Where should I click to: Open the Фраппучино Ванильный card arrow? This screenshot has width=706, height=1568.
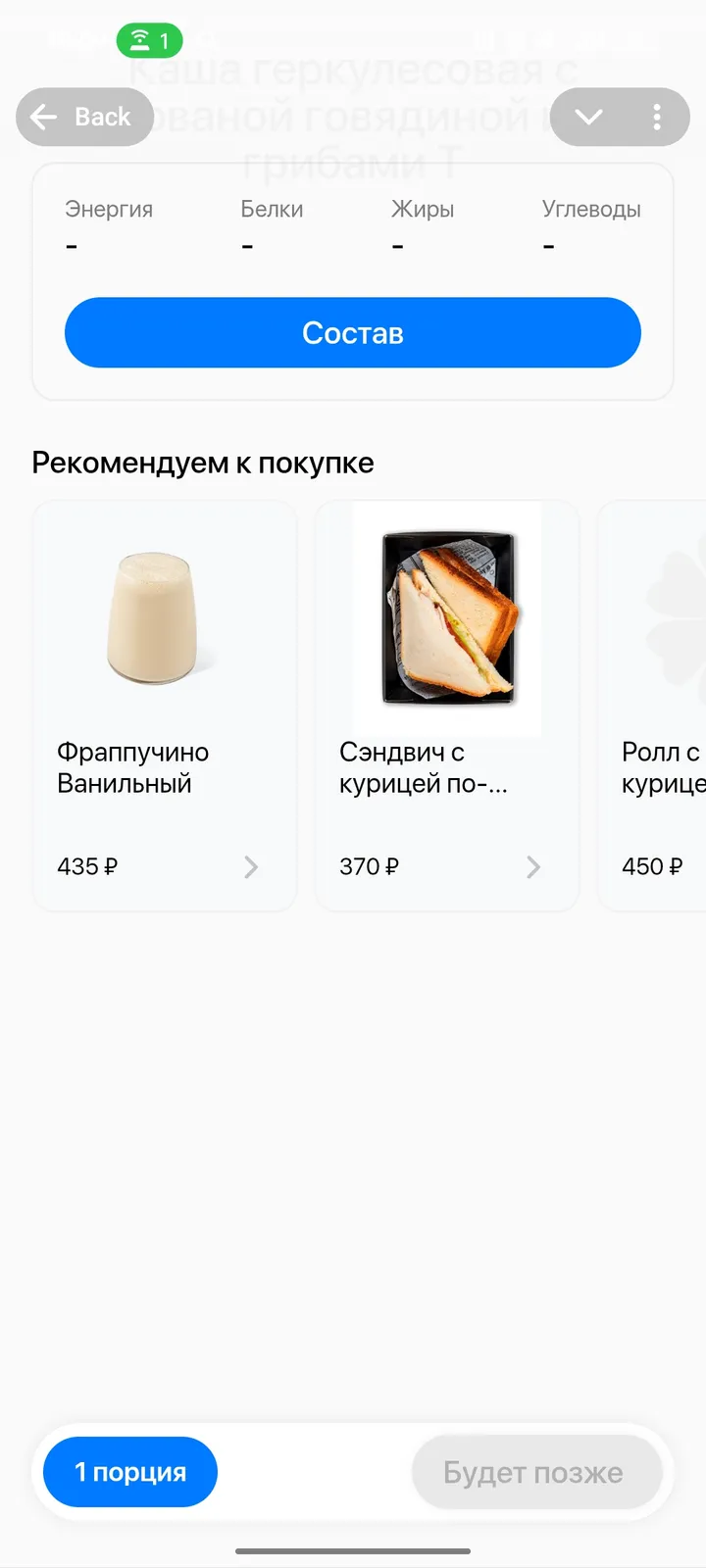[x=251, y=866]
